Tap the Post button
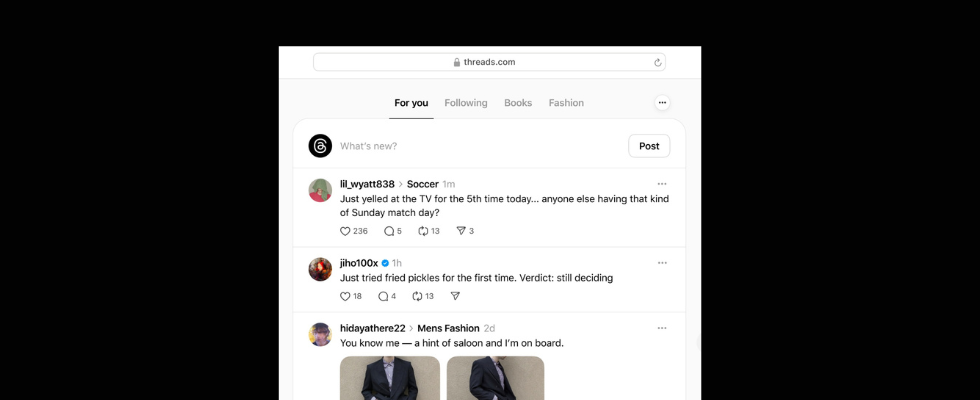The width and height of the screenshot is (980, 400). pos(649,146)
